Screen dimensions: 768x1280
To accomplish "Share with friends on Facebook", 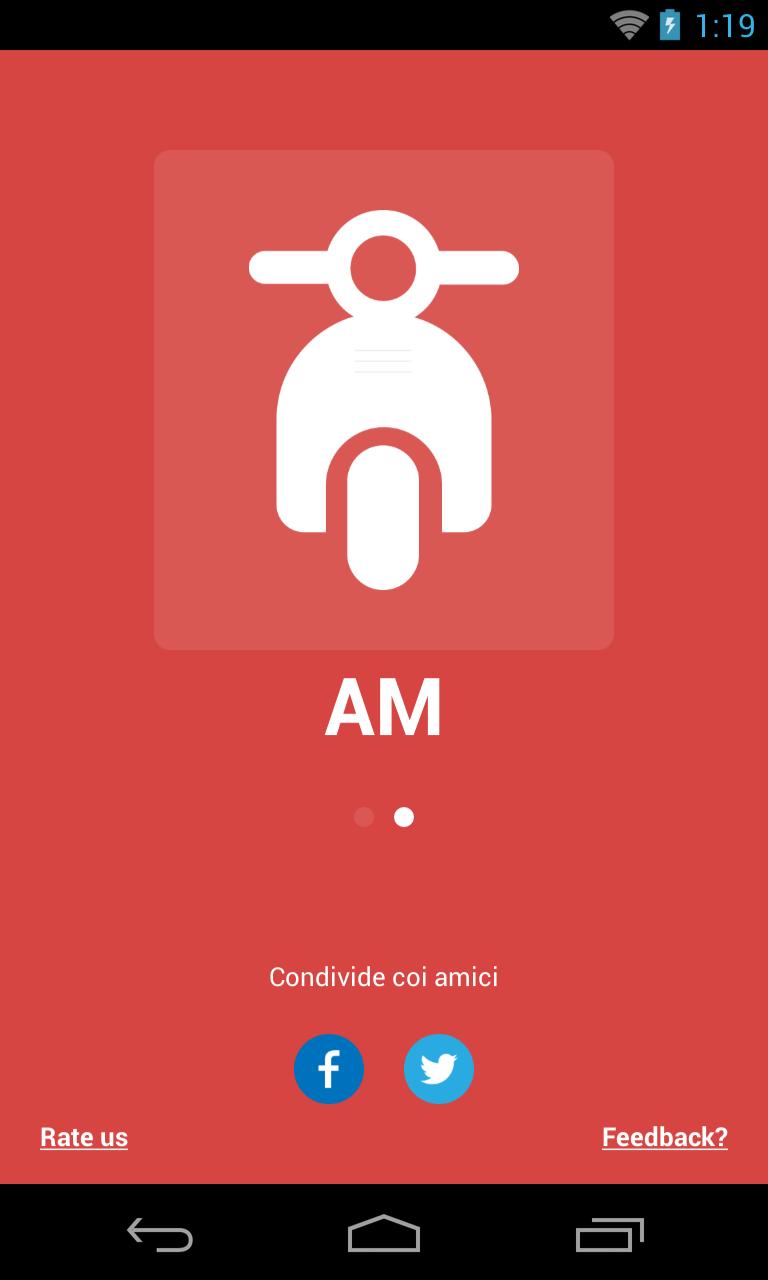I will pos(329,1069).
